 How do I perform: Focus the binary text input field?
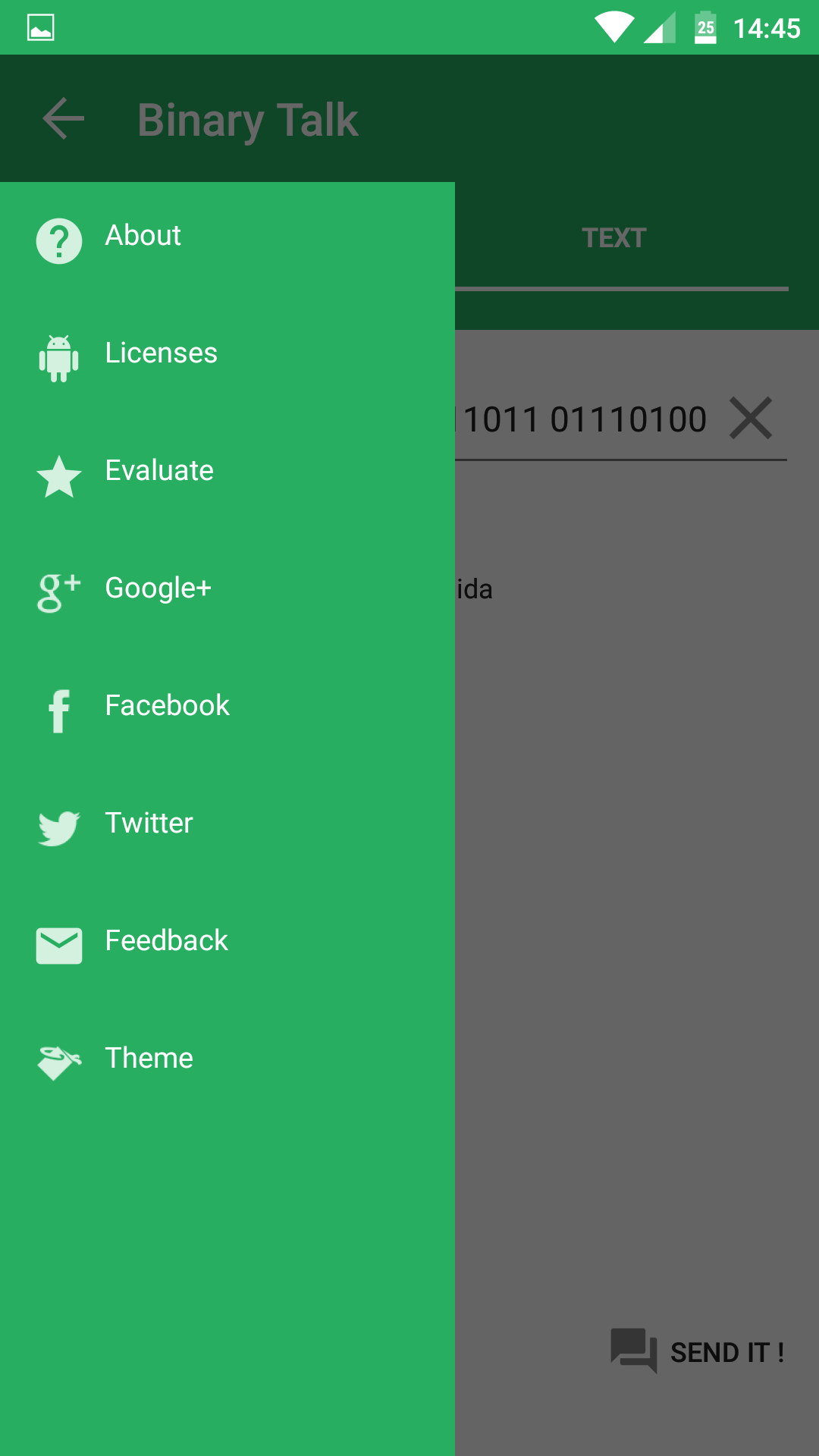pos(584,420)
